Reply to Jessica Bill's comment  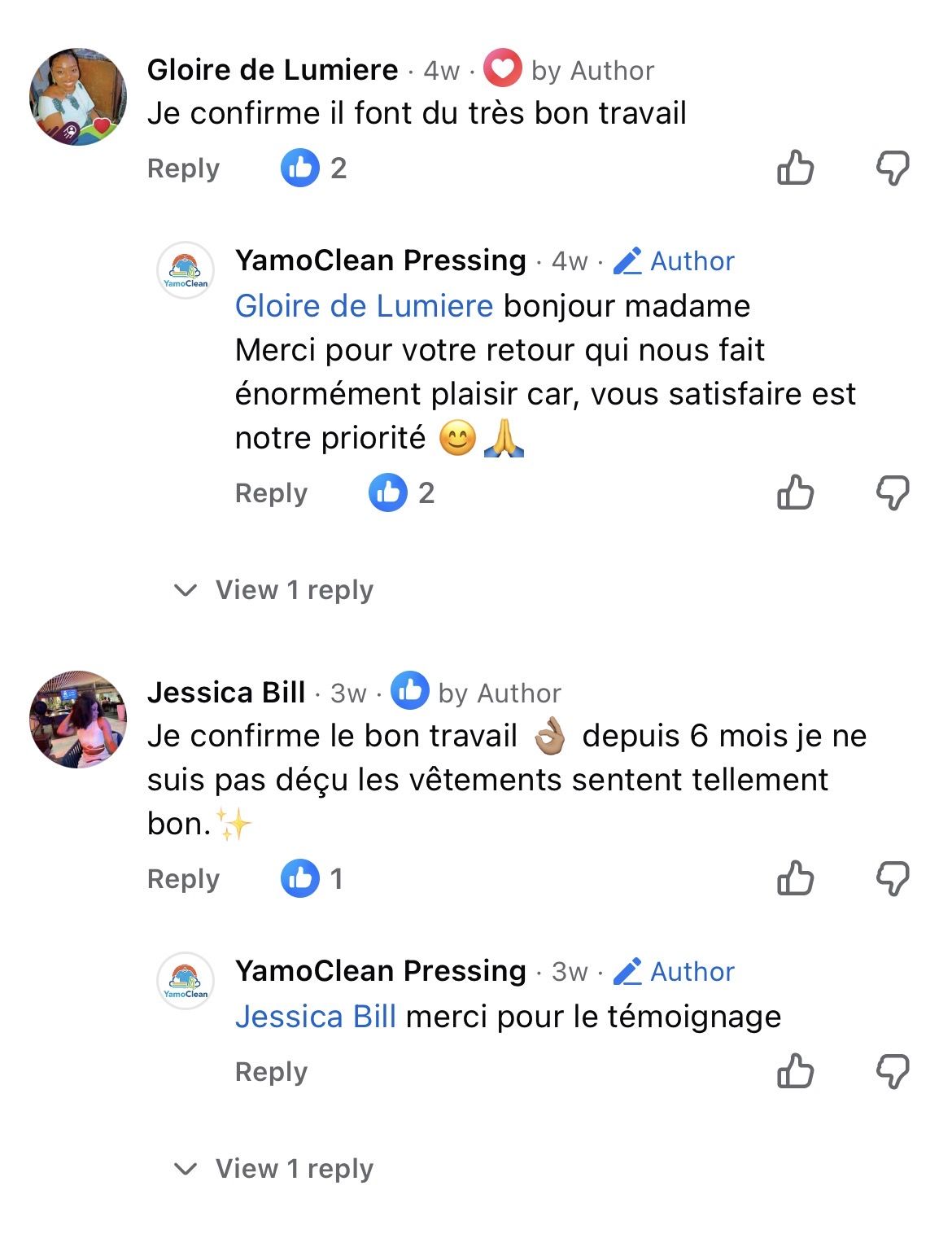click(x=183, y=879)
